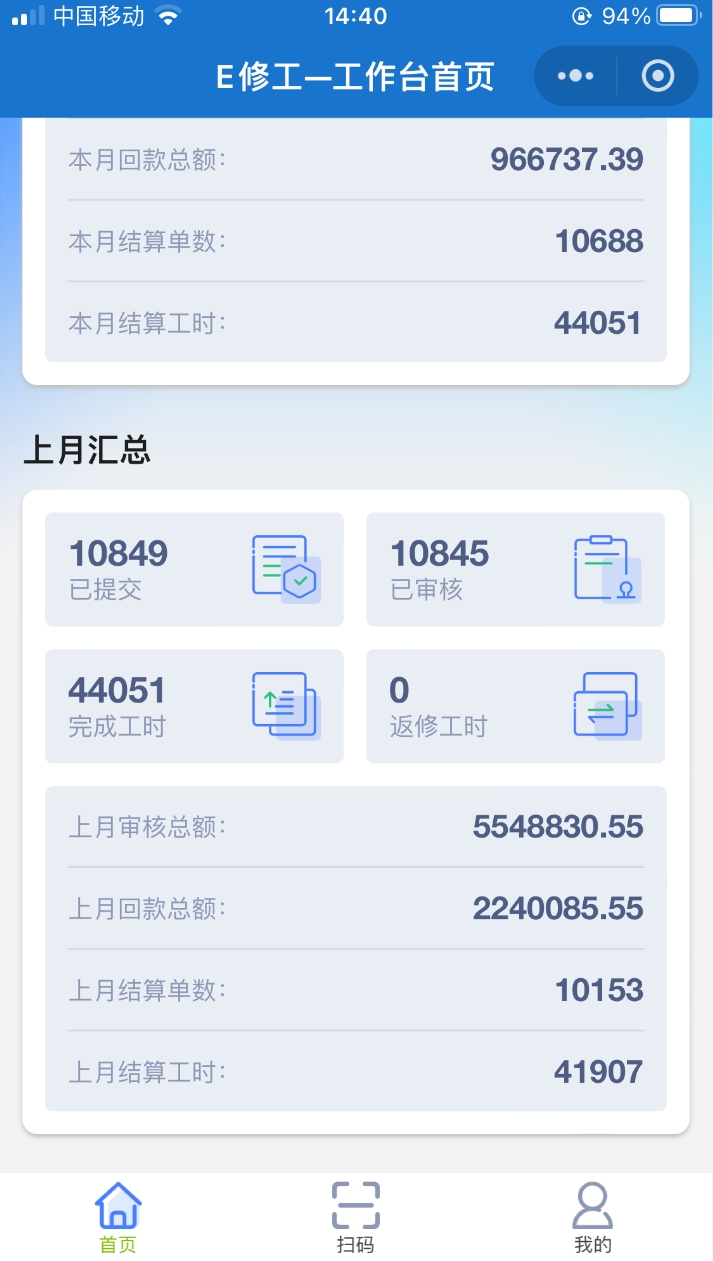Open the 已审核 card showing 10845
Image resolution: width=713 pixels, height=1261 pixels.
click(515, 569)
